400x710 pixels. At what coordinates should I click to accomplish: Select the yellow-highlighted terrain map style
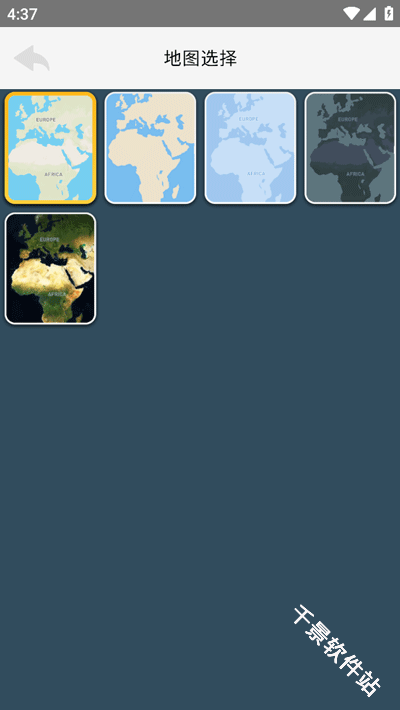click(50, 148)
